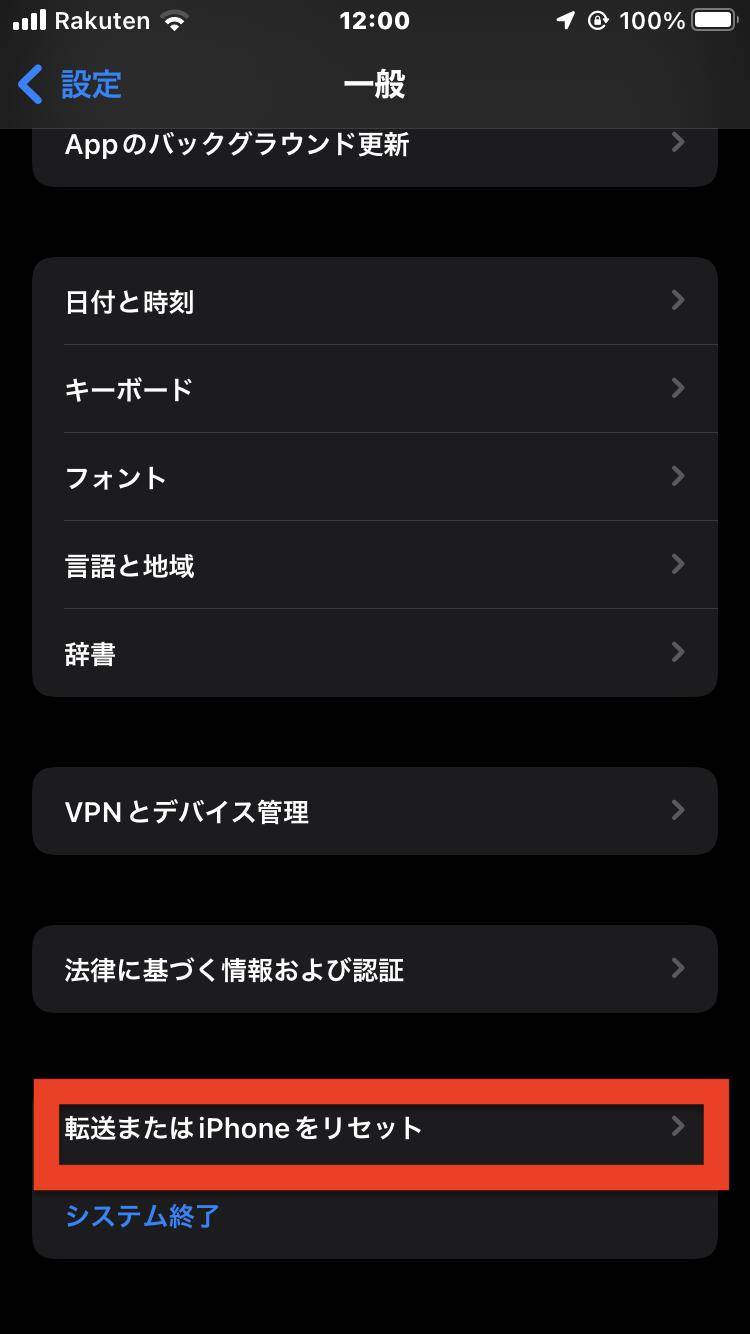750x1334 pixels.
Task: Open 言語と地域 via its disclosure chevron
Action: point(678,564)
